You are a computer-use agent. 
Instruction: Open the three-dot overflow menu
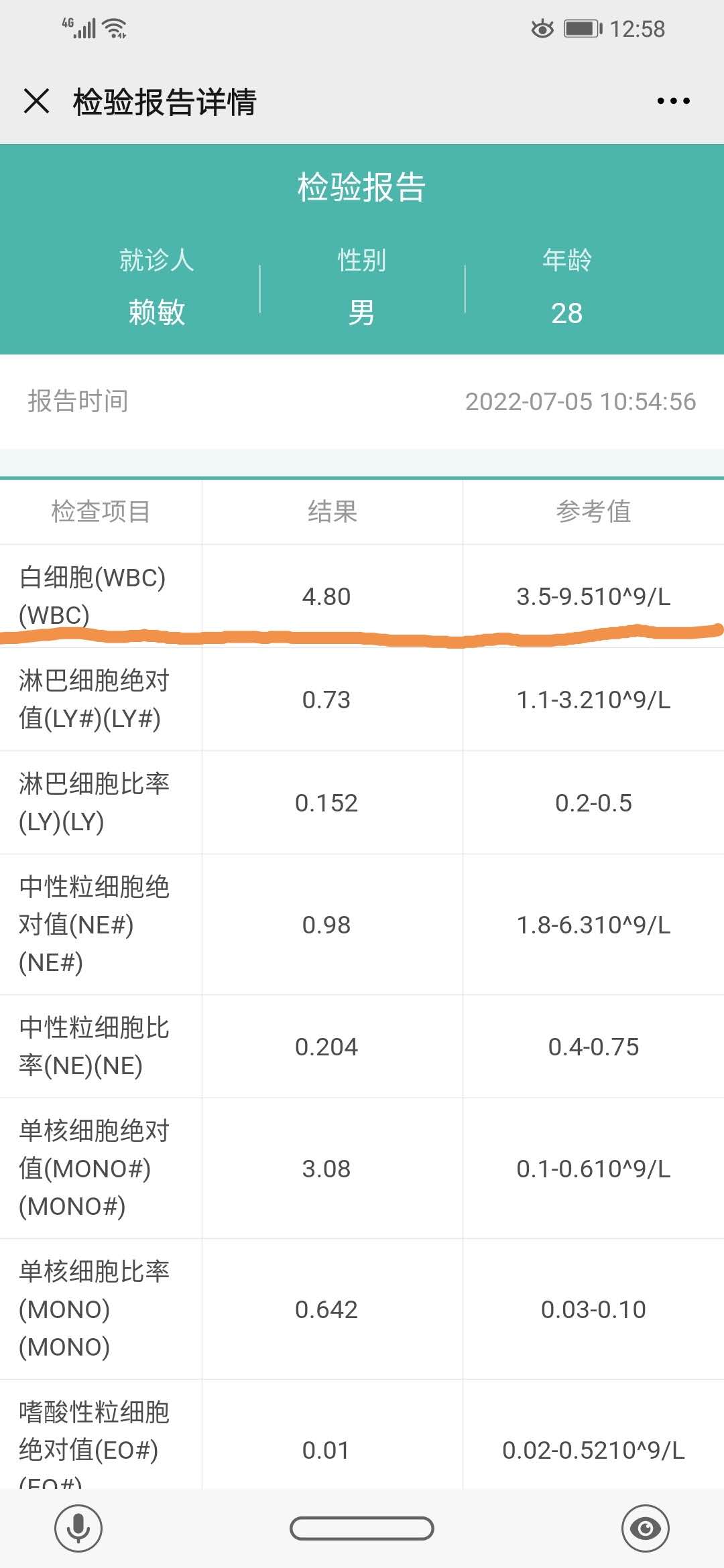[673, 101]
